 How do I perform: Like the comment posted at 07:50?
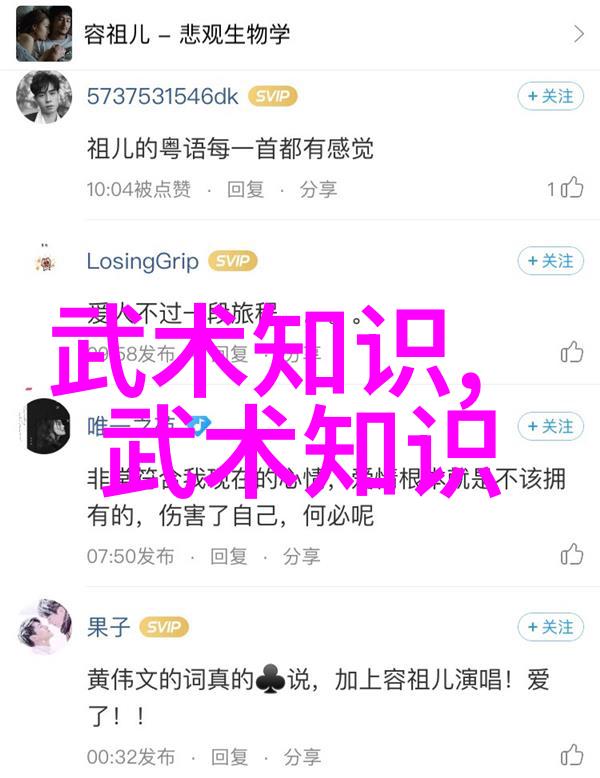pos(571,554)
